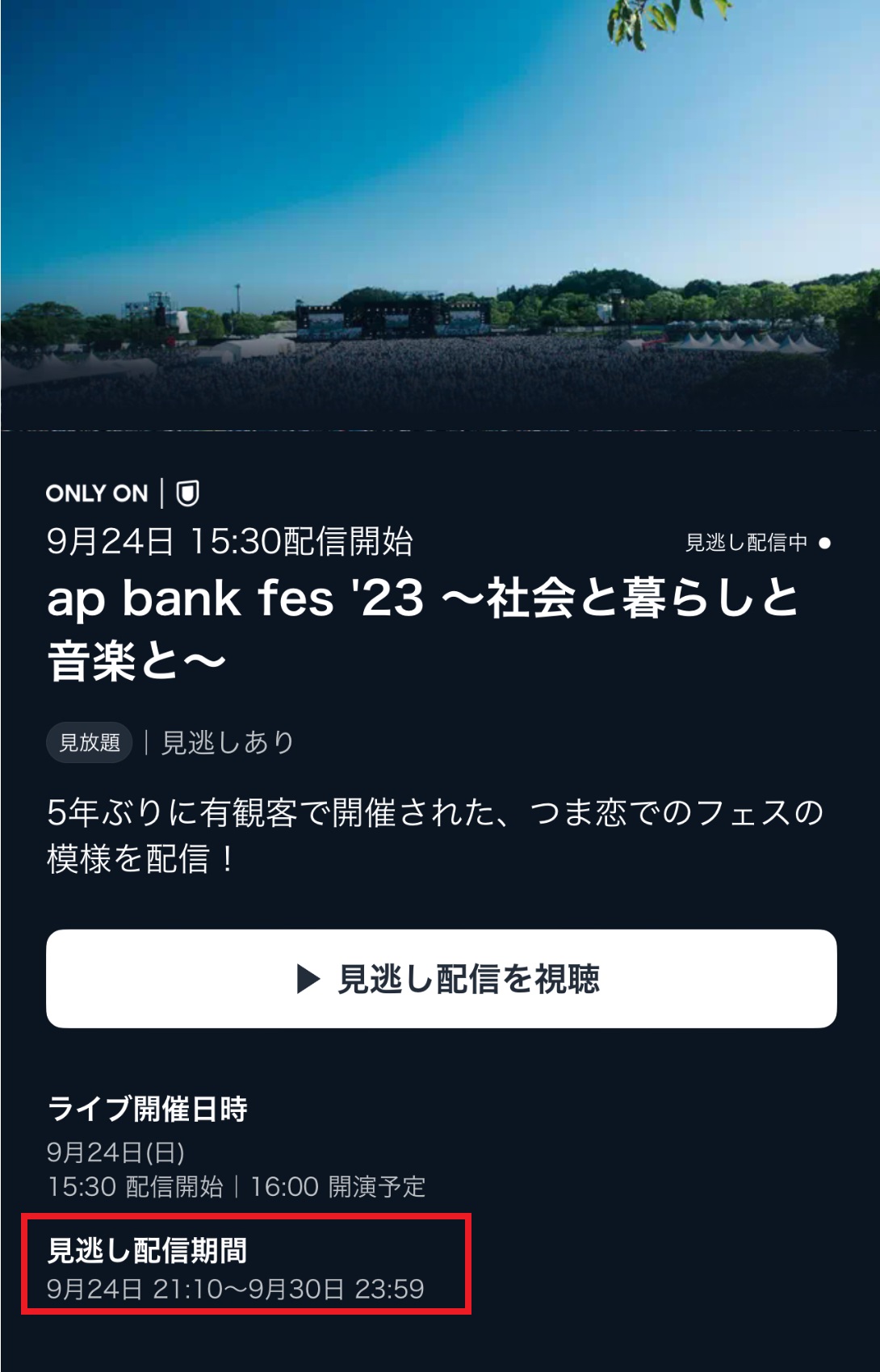Tap the 見逃し配信を視聴 button
This screenshot has width=880, height=1372.
tap(442, 979)
